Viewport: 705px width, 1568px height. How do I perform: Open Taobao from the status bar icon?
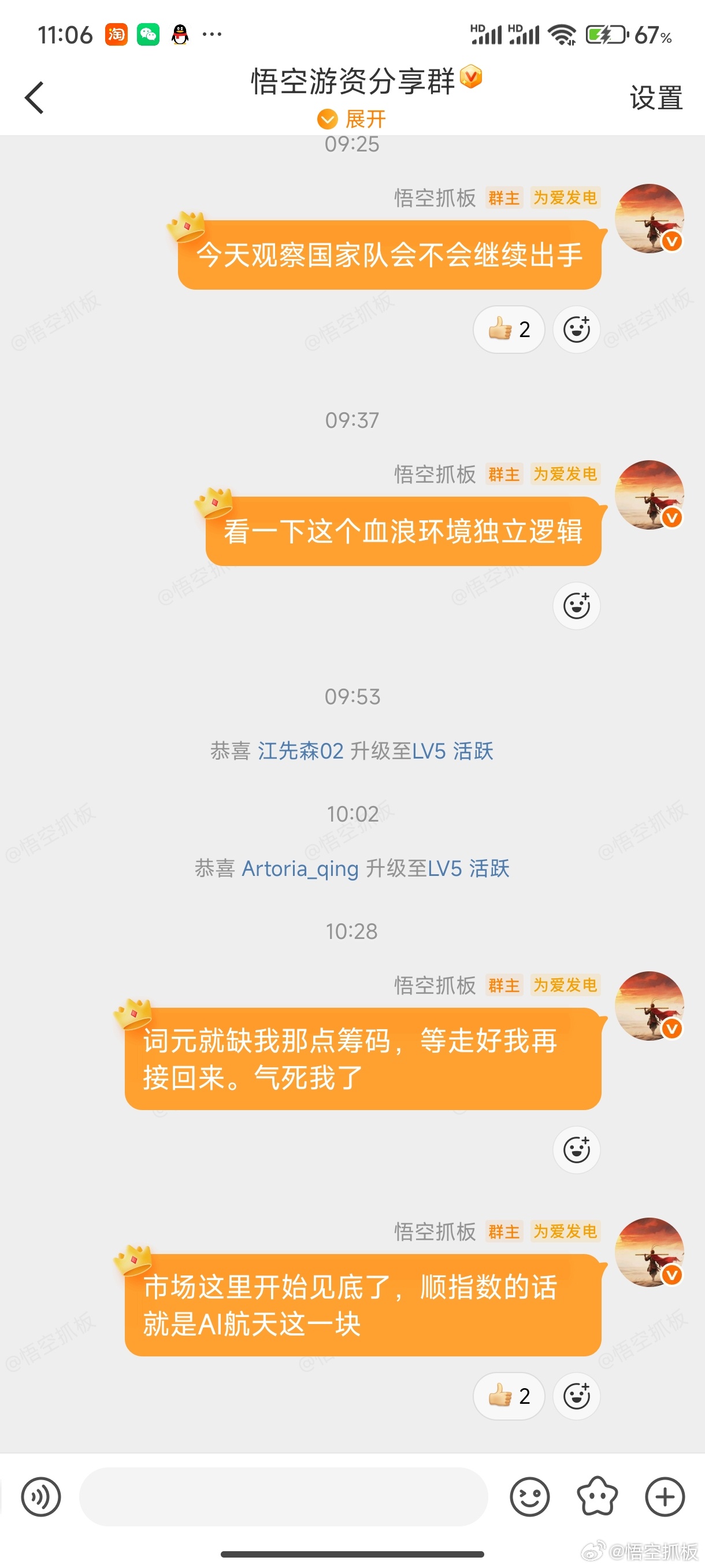pyautogui.click(x=117, y=35)
